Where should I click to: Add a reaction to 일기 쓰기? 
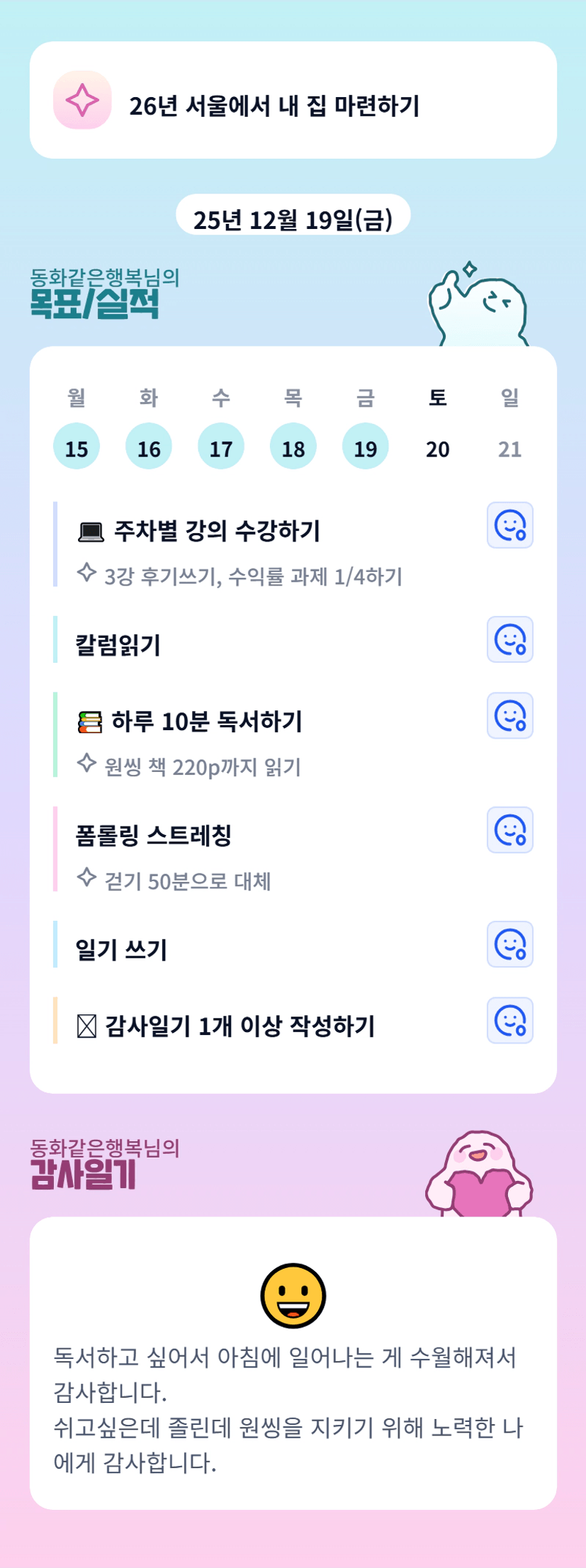509,944
